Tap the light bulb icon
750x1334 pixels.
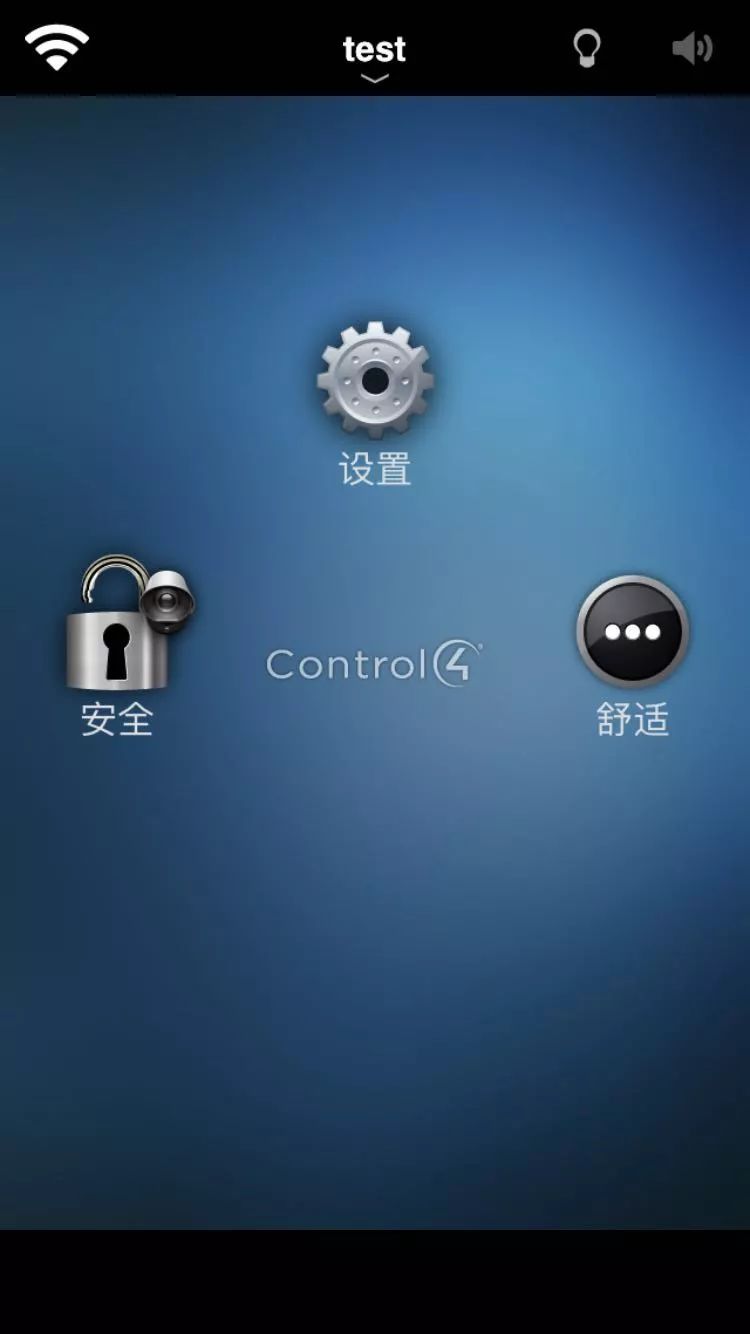(x=587, y=48)
